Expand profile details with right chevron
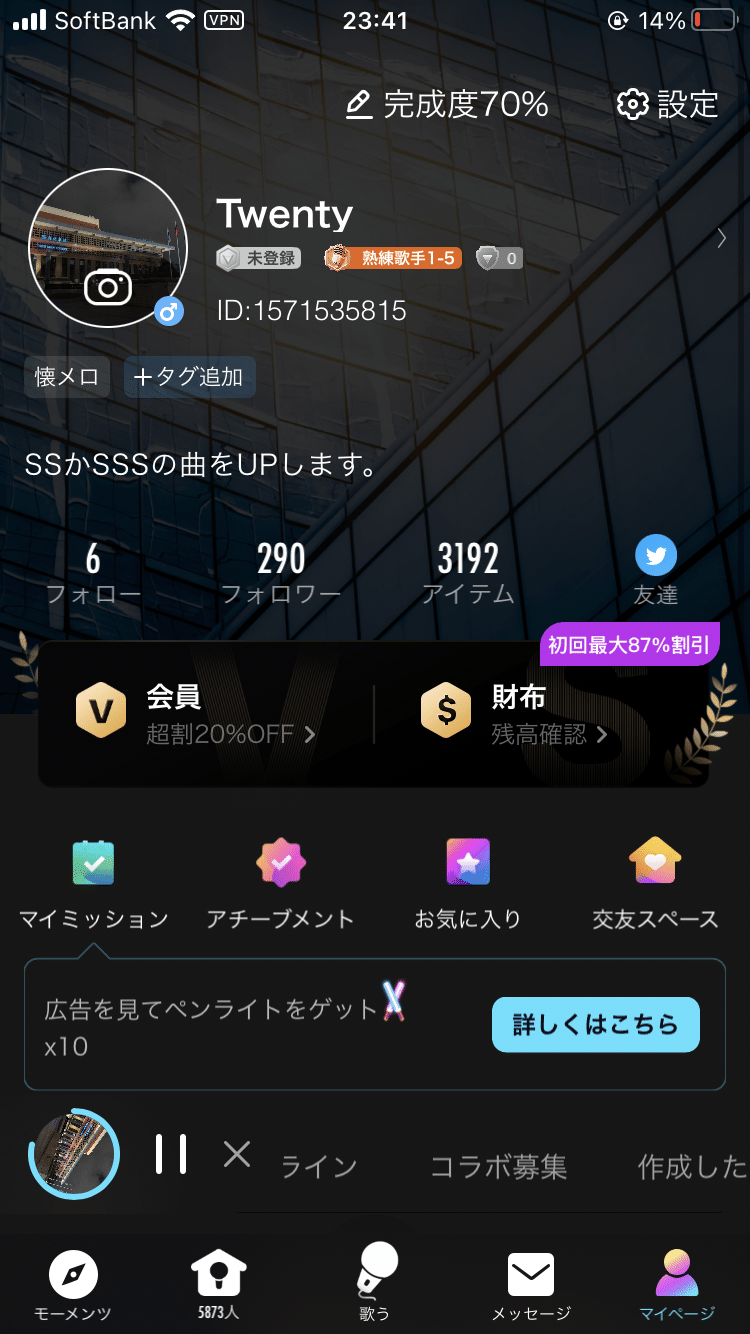The image size is (750, 1334). pos(720,238)
